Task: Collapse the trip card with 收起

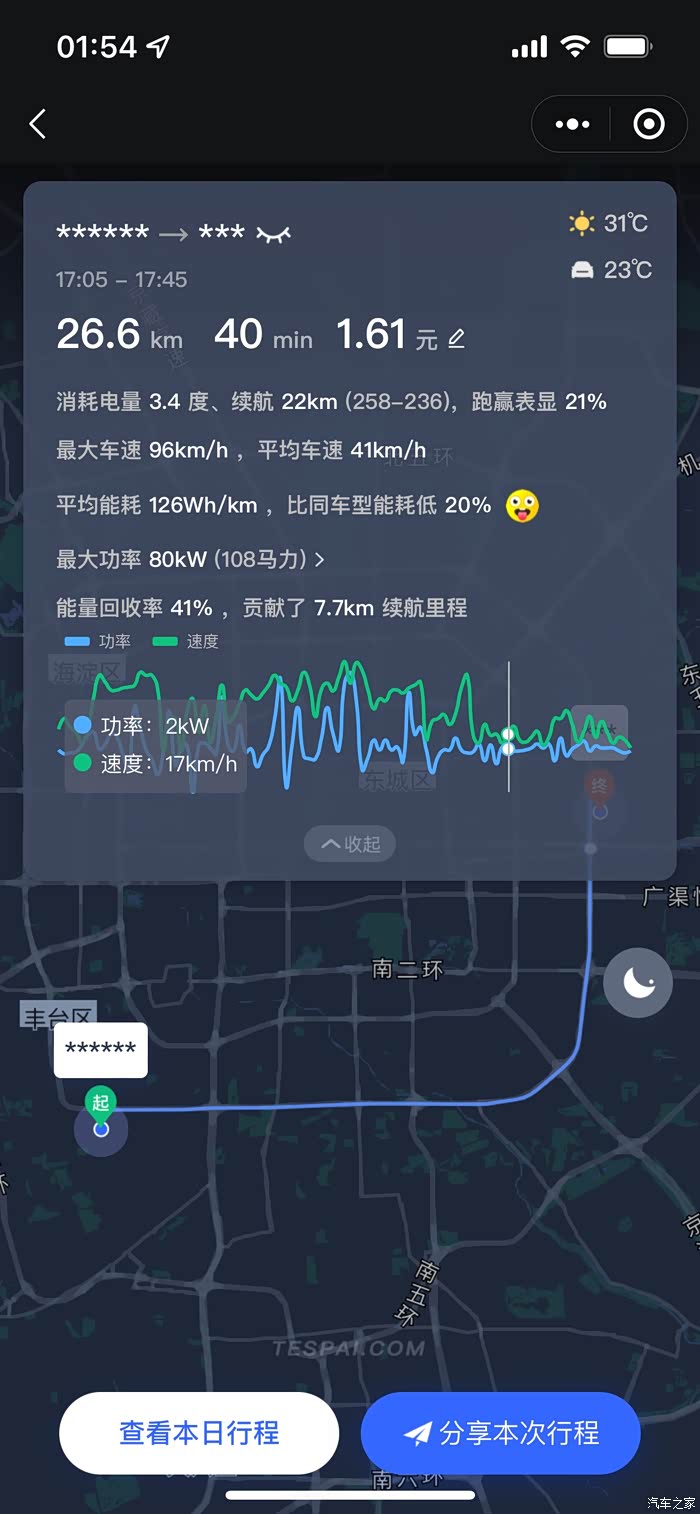Action: point(350,844)
